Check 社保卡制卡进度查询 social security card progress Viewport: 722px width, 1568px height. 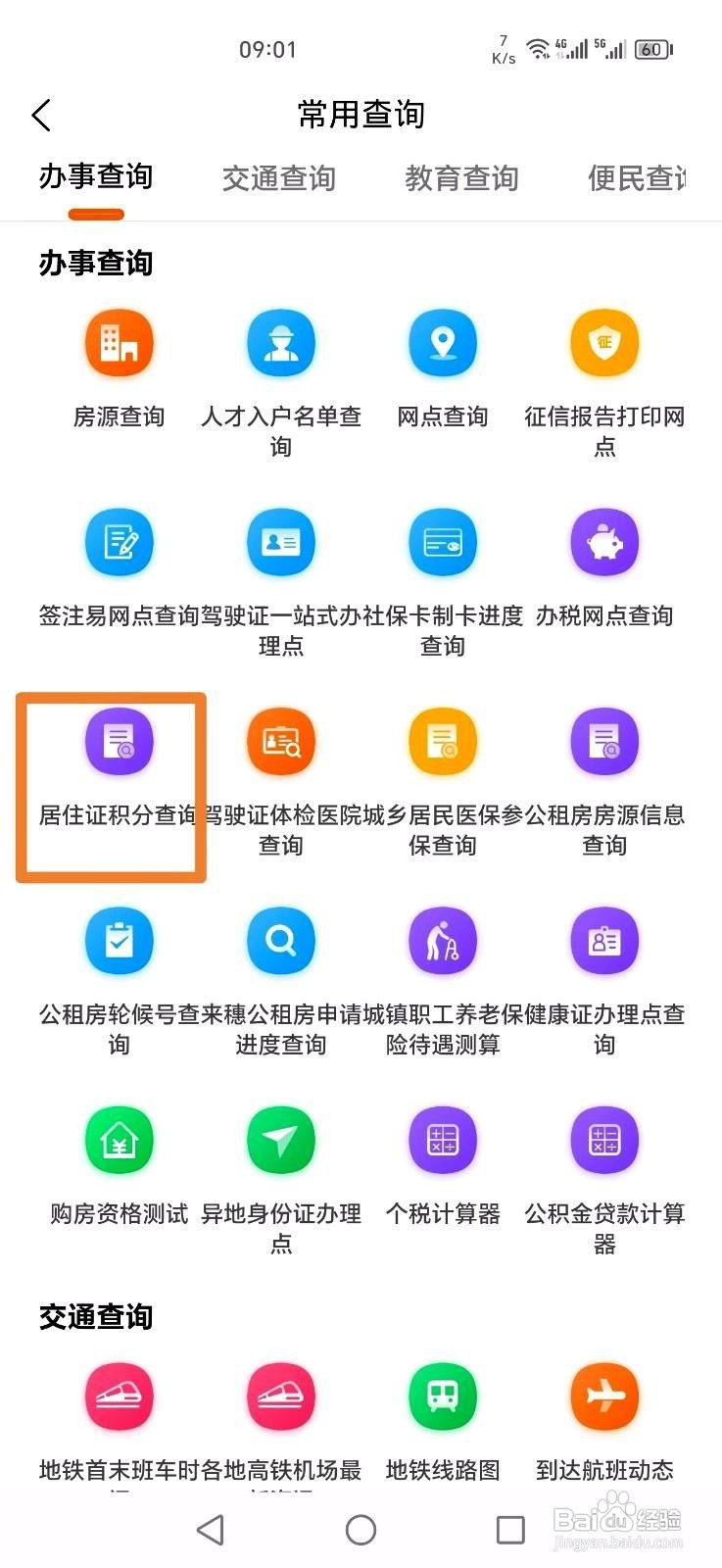pyautogui.click(x=443, y=542)
